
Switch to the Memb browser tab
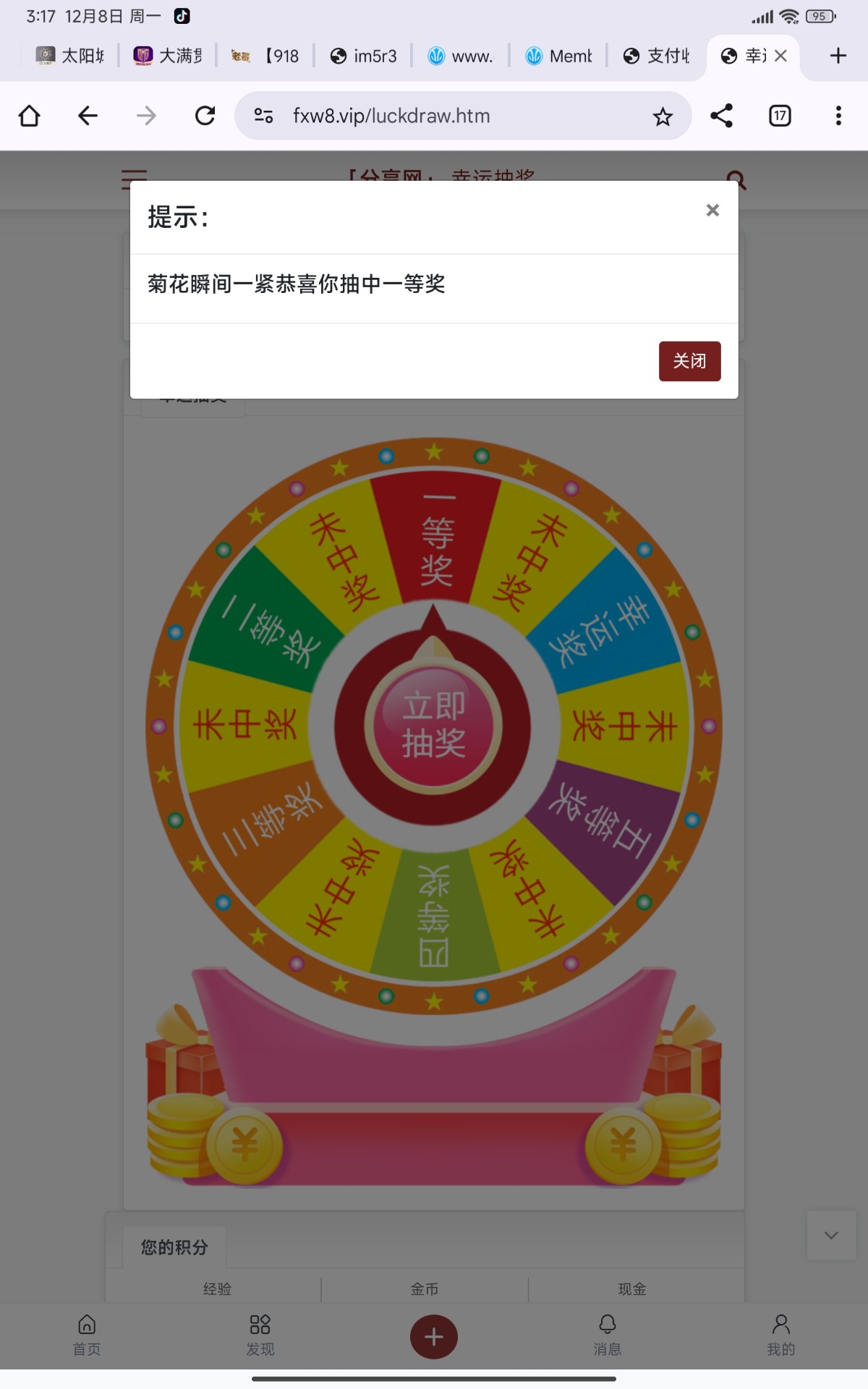(x=558, y=56)
